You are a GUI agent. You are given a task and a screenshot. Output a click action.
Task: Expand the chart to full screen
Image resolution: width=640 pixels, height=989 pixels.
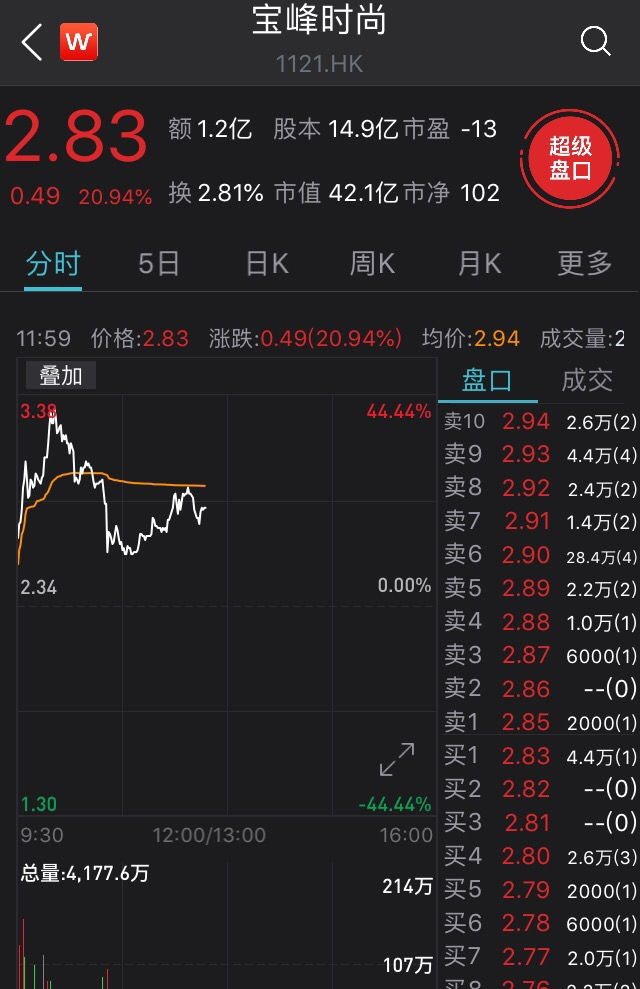pyautogui.click(x=397, y=759)
